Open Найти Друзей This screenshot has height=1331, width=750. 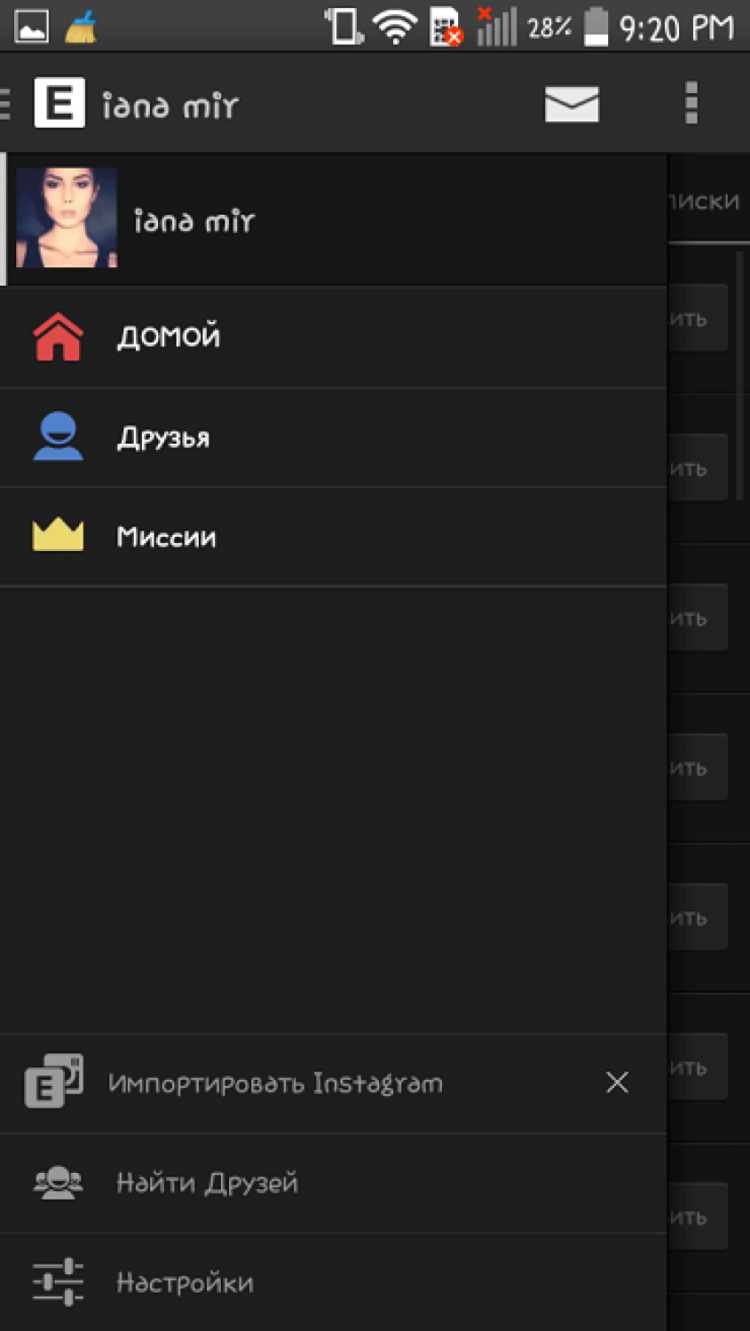point(208,1183)
